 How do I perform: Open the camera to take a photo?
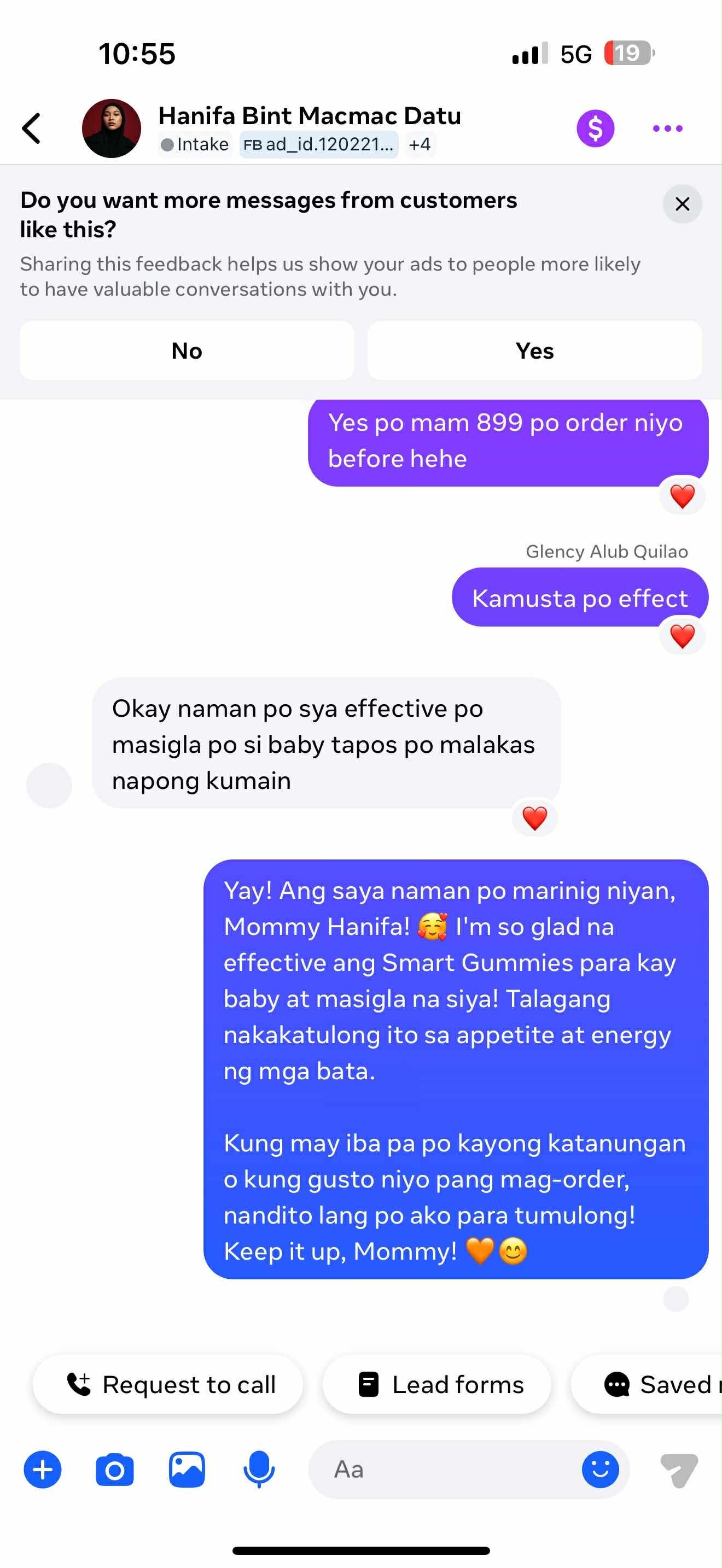114,1470
